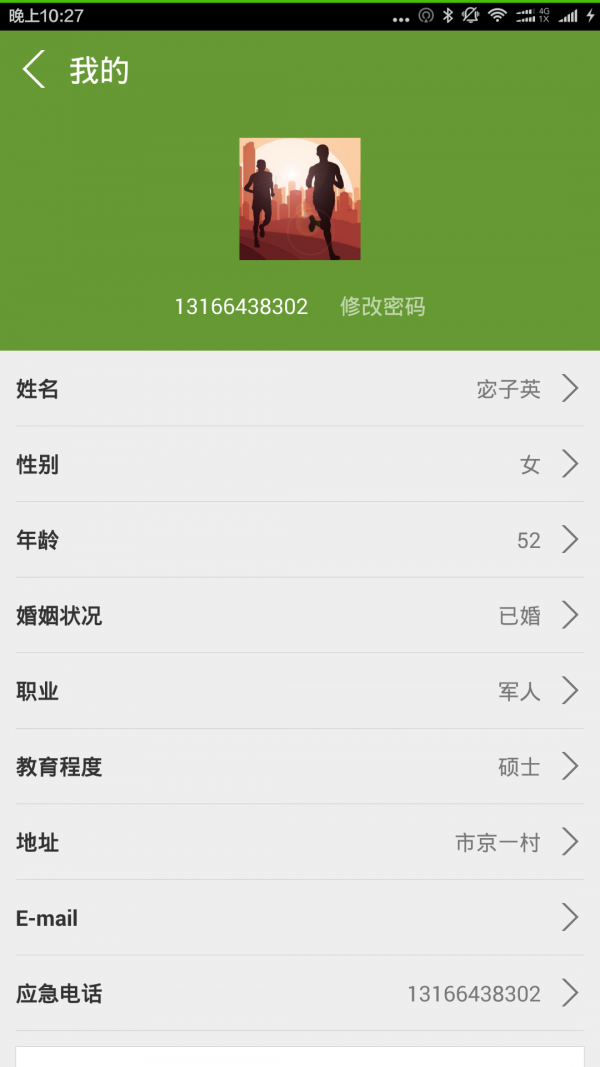Change the profile avatar picture

click(x=300, y=199)
